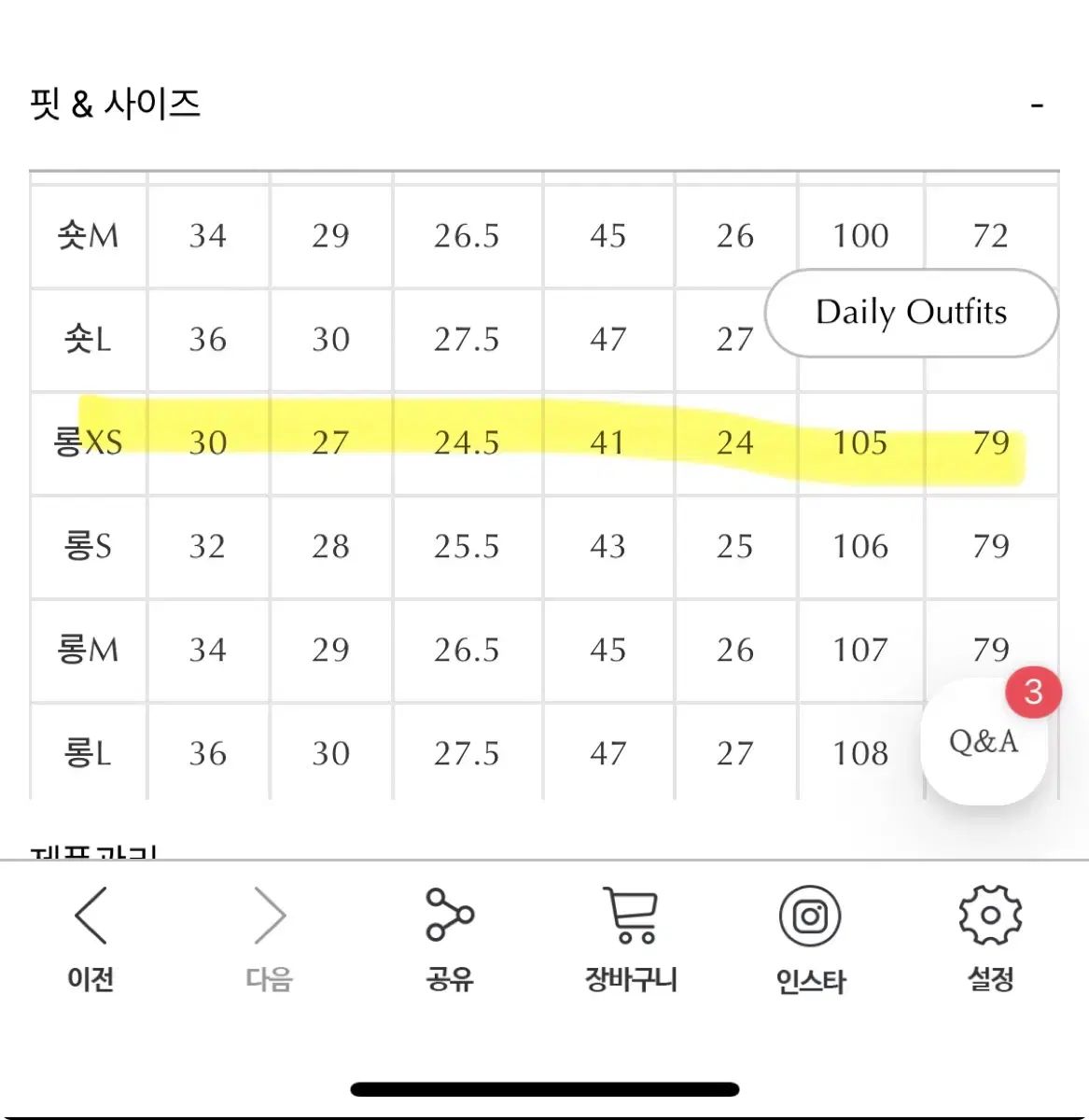Collapse the 핏 & 사이즈 section

[x=1036, y=105]
